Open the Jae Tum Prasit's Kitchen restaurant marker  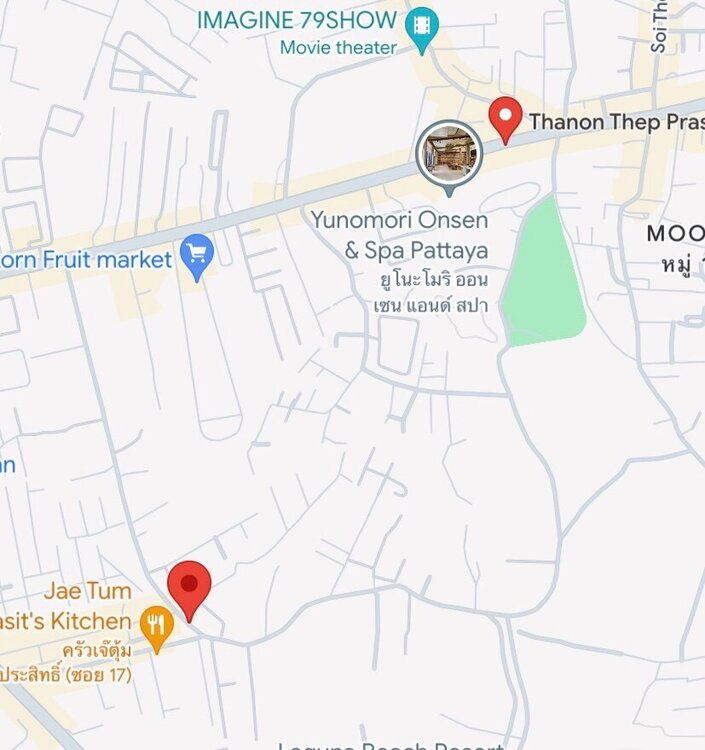pyautogui.click(x=156, y=627)
